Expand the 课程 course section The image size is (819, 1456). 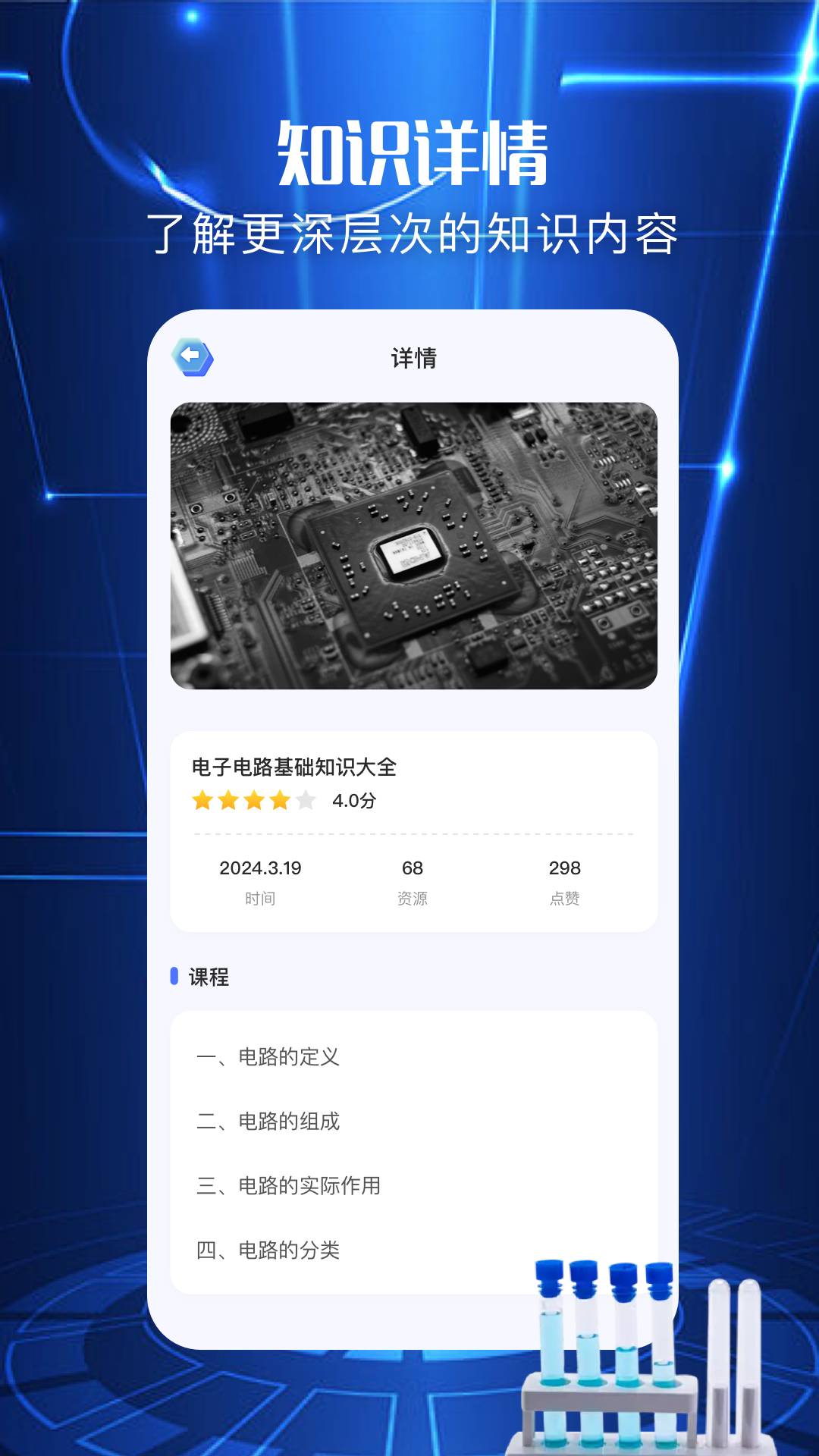coord(209,977)
